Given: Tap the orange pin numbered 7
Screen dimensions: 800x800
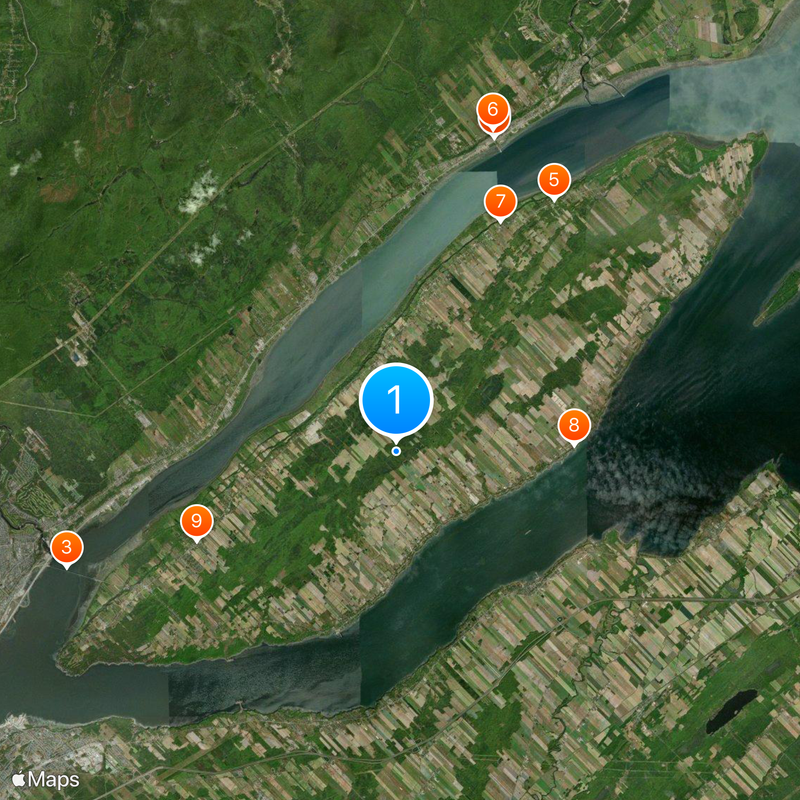Looking at the screenshot, I should pyautogui.click(x=500, y=200).
